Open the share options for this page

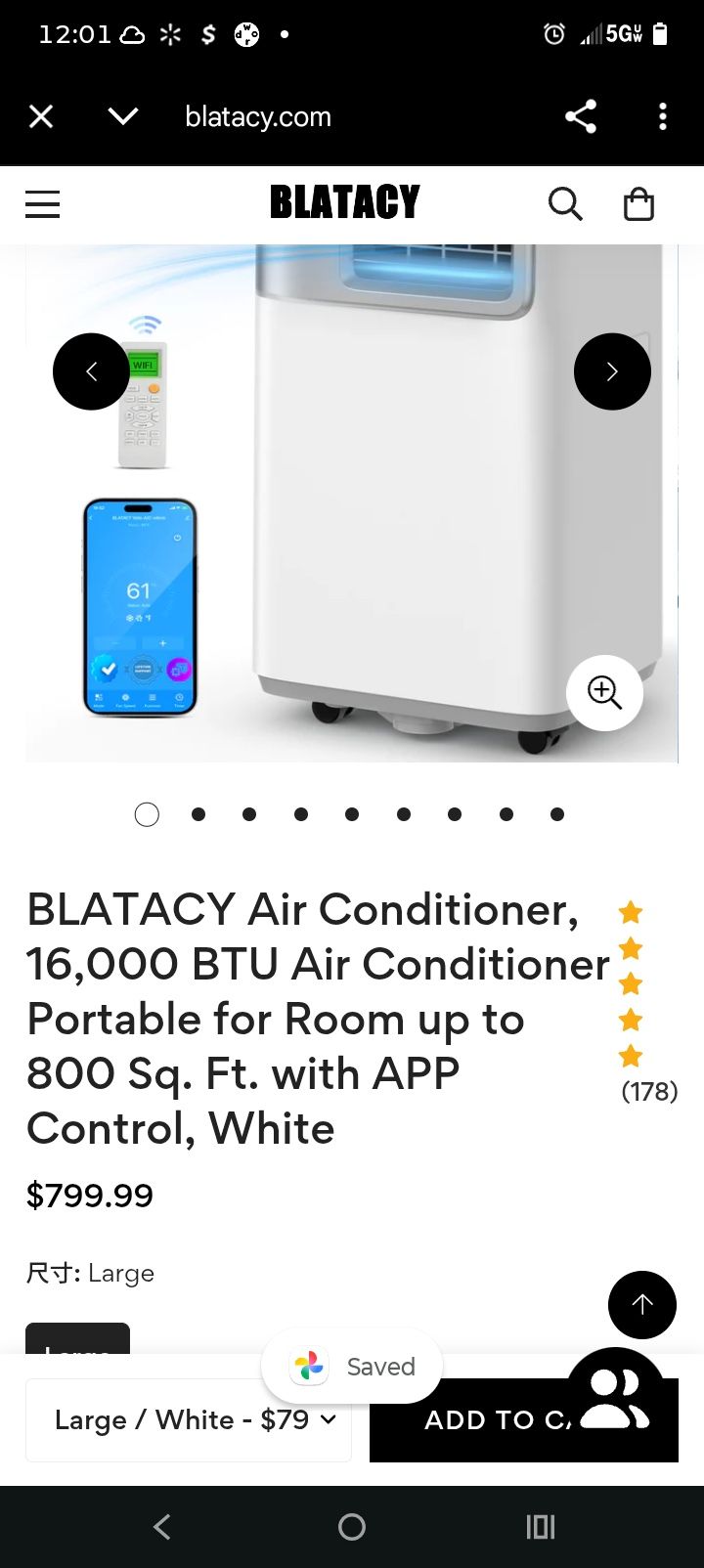[x=581, y=116]
